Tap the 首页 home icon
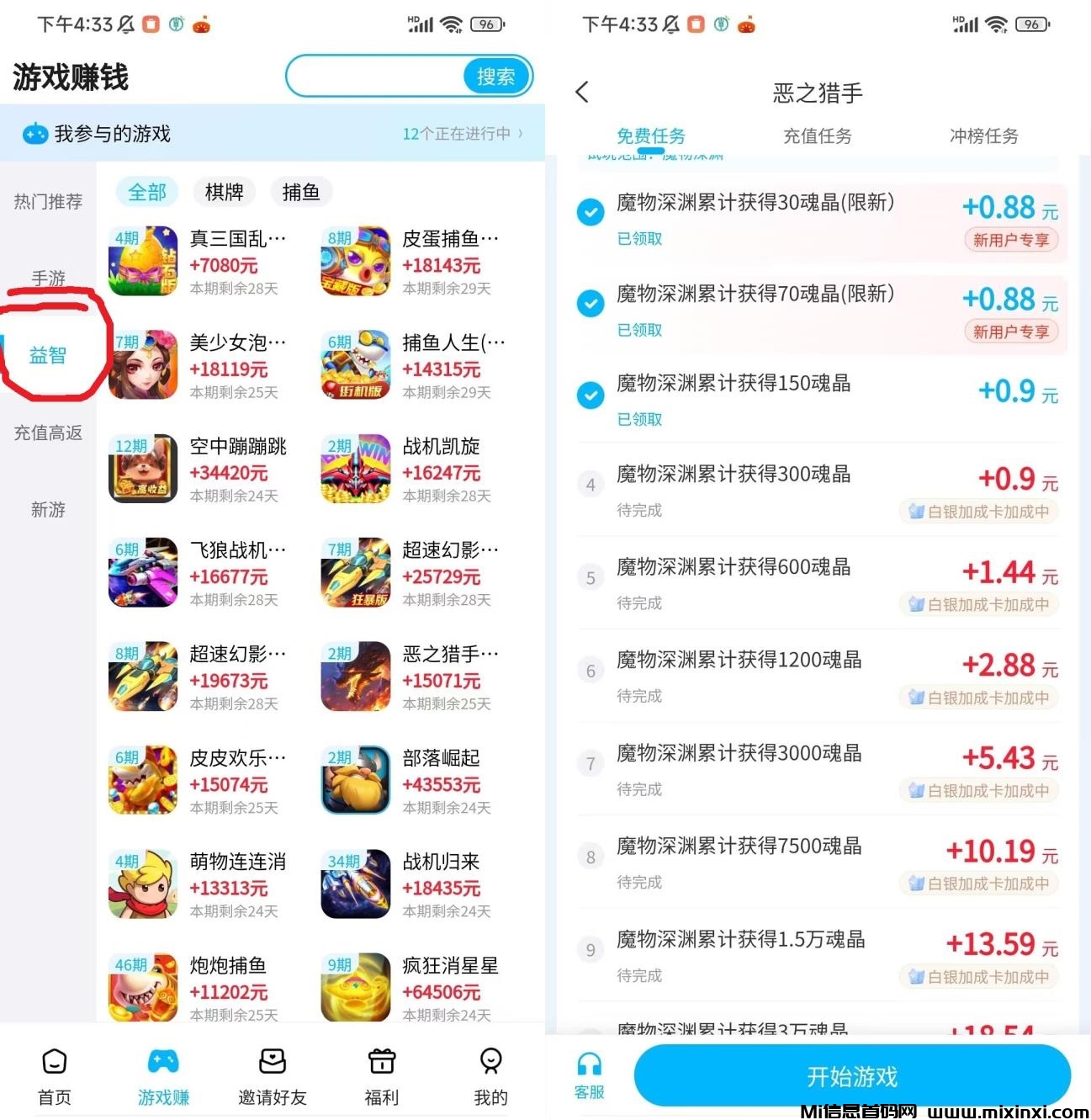Screen dimensions: 1091x1120 point(53,1063)
